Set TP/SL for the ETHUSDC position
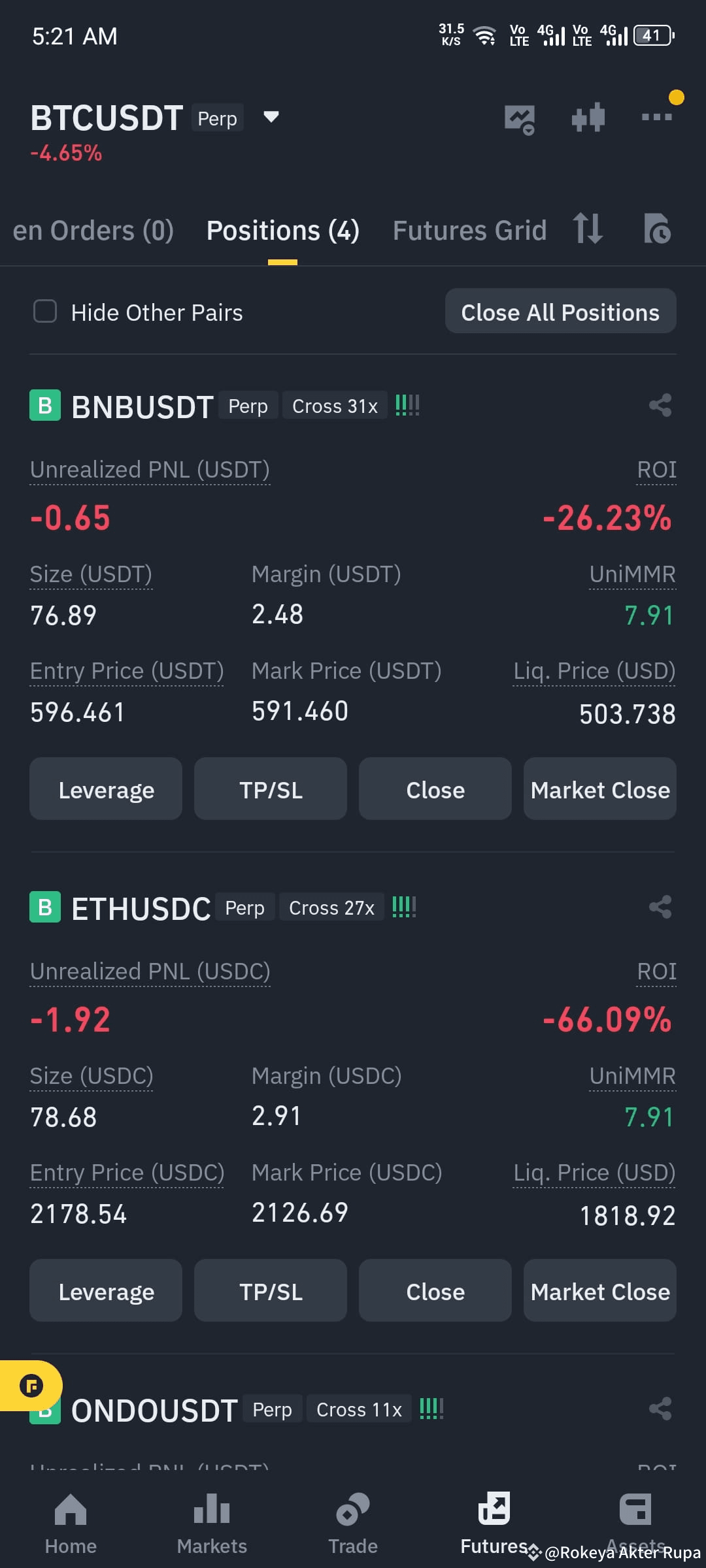Screen dimensions: 706x1568 tap(270, 1290)
